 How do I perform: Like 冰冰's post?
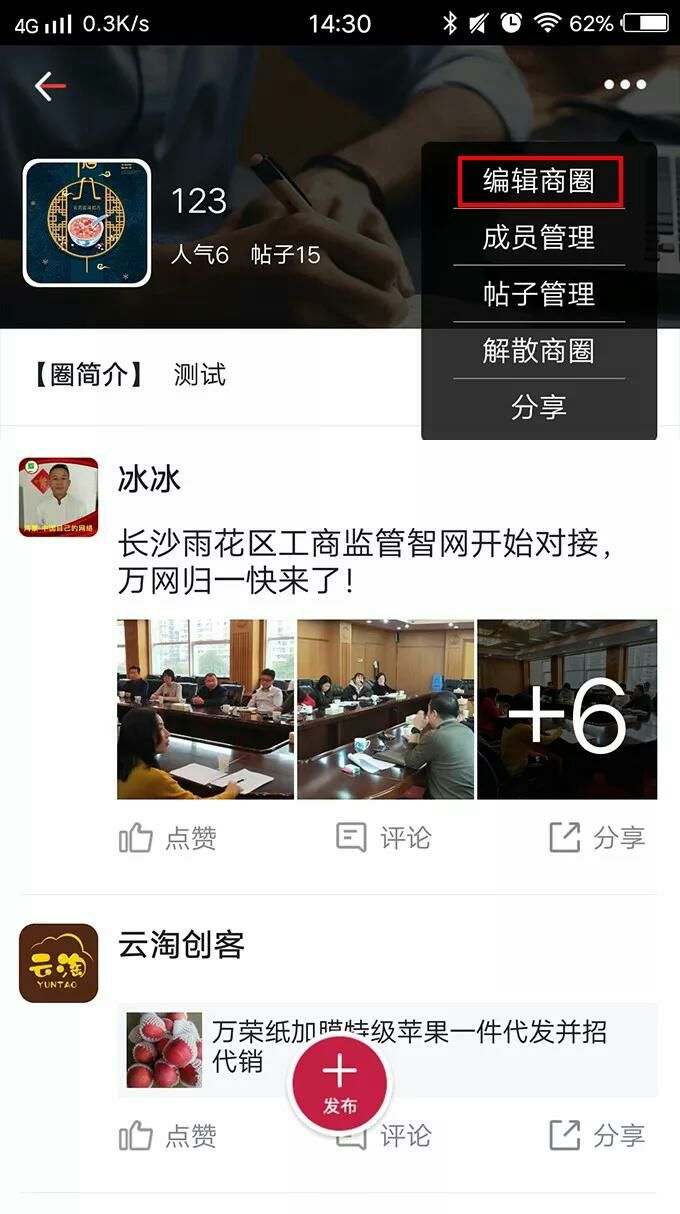pos(168,838)
